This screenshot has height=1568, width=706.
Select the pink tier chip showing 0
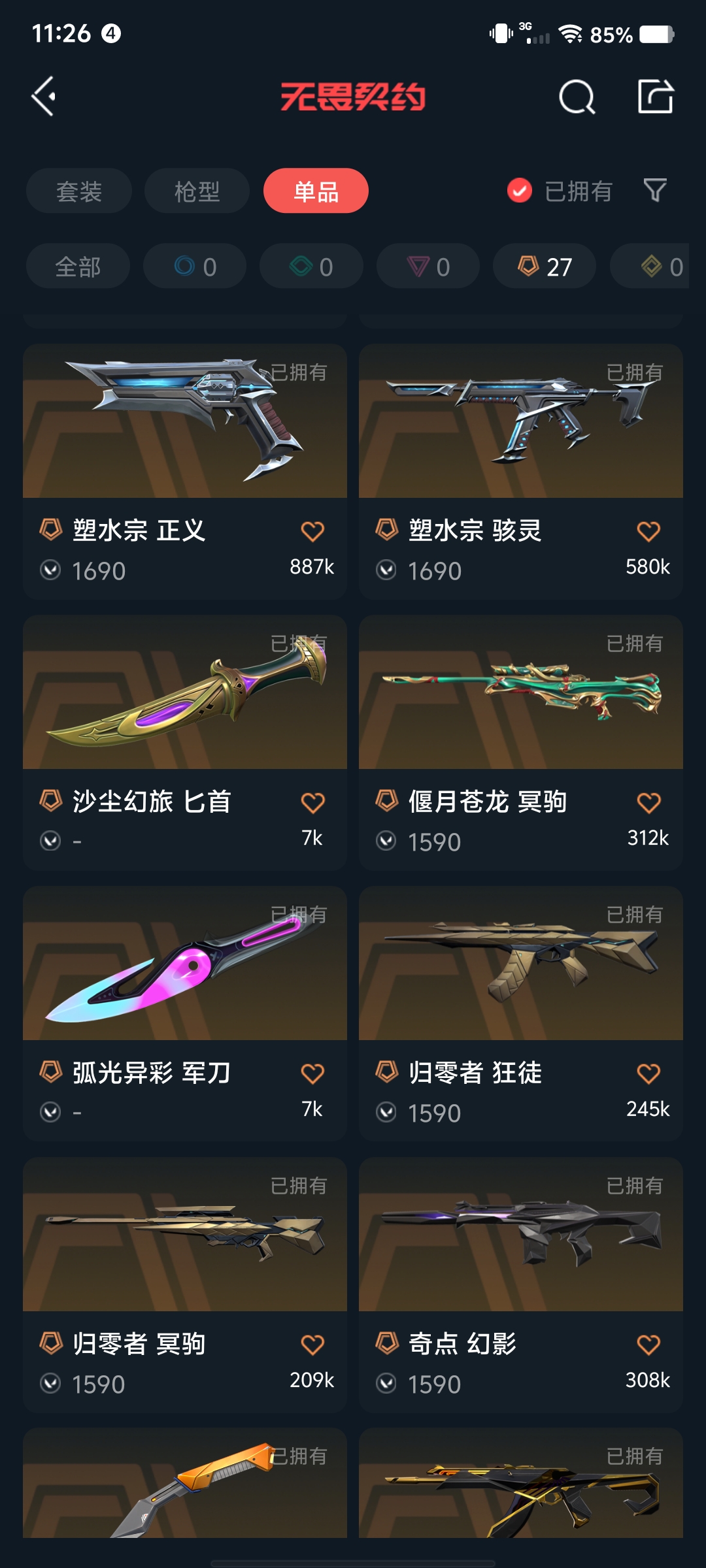click(x=428, y=266)
